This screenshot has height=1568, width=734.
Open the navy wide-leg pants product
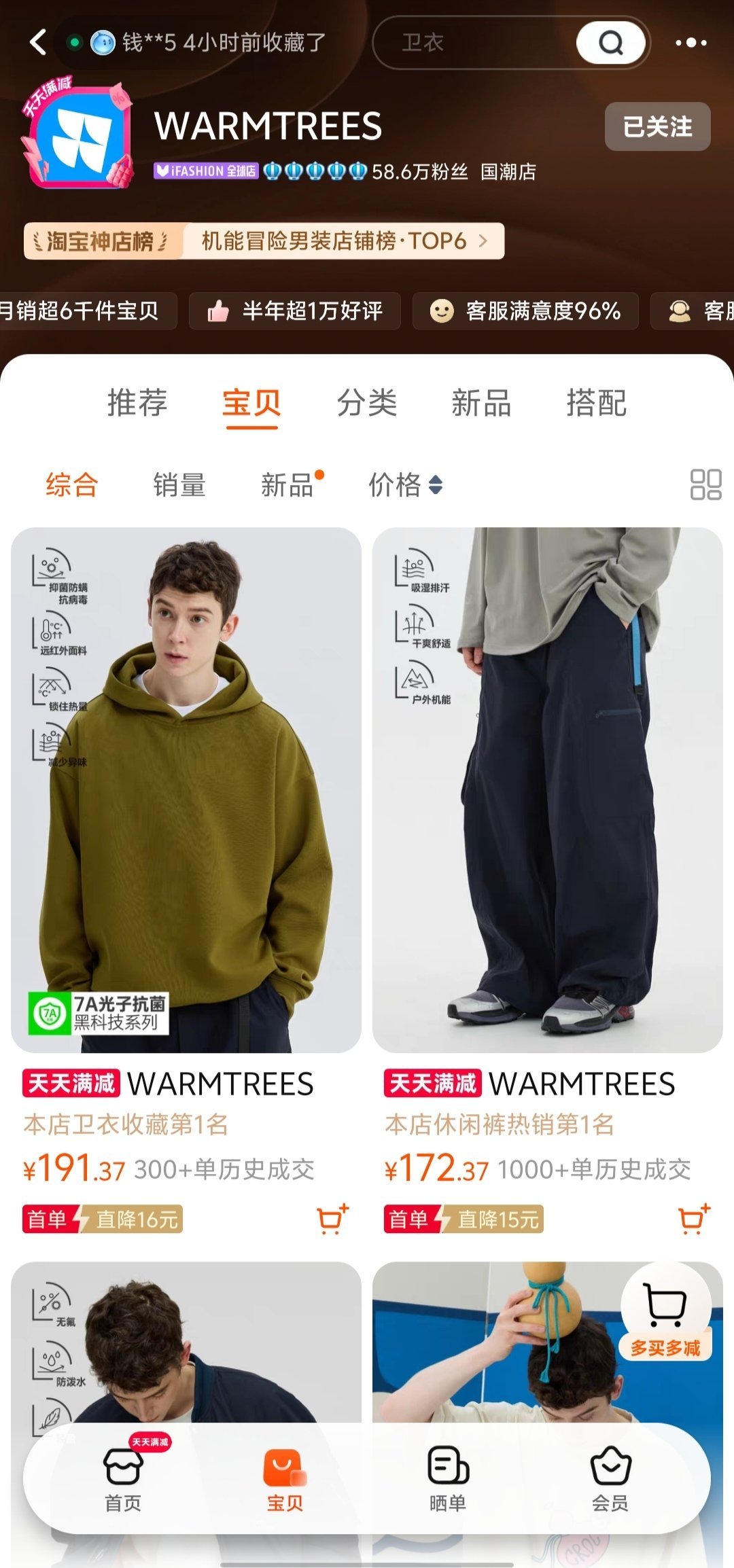(547, 789)
